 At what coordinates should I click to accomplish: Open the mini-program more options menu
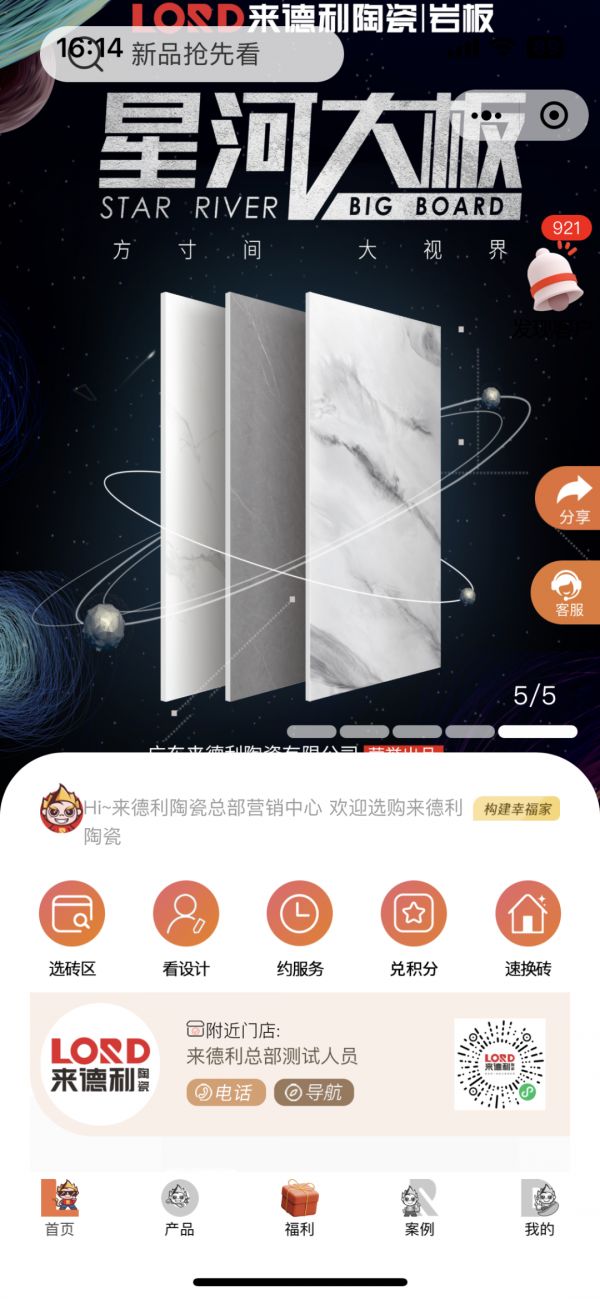click(485, 116)
